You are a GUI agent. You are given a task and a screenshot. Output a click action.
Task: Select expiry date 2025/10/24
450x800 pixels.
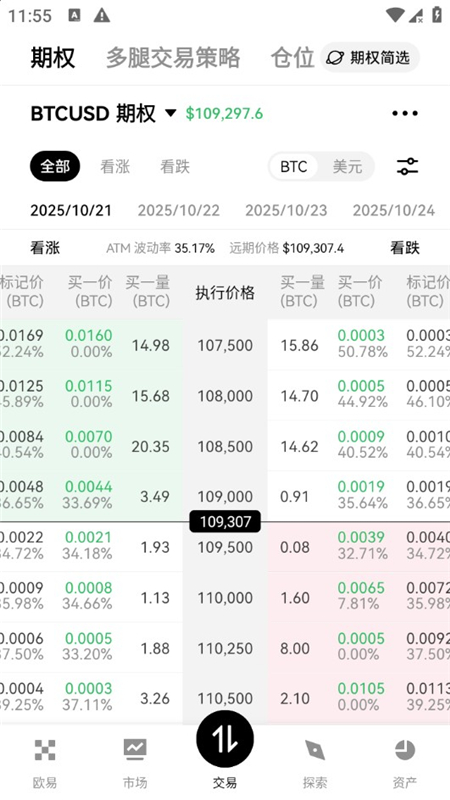tap(394, 210)
